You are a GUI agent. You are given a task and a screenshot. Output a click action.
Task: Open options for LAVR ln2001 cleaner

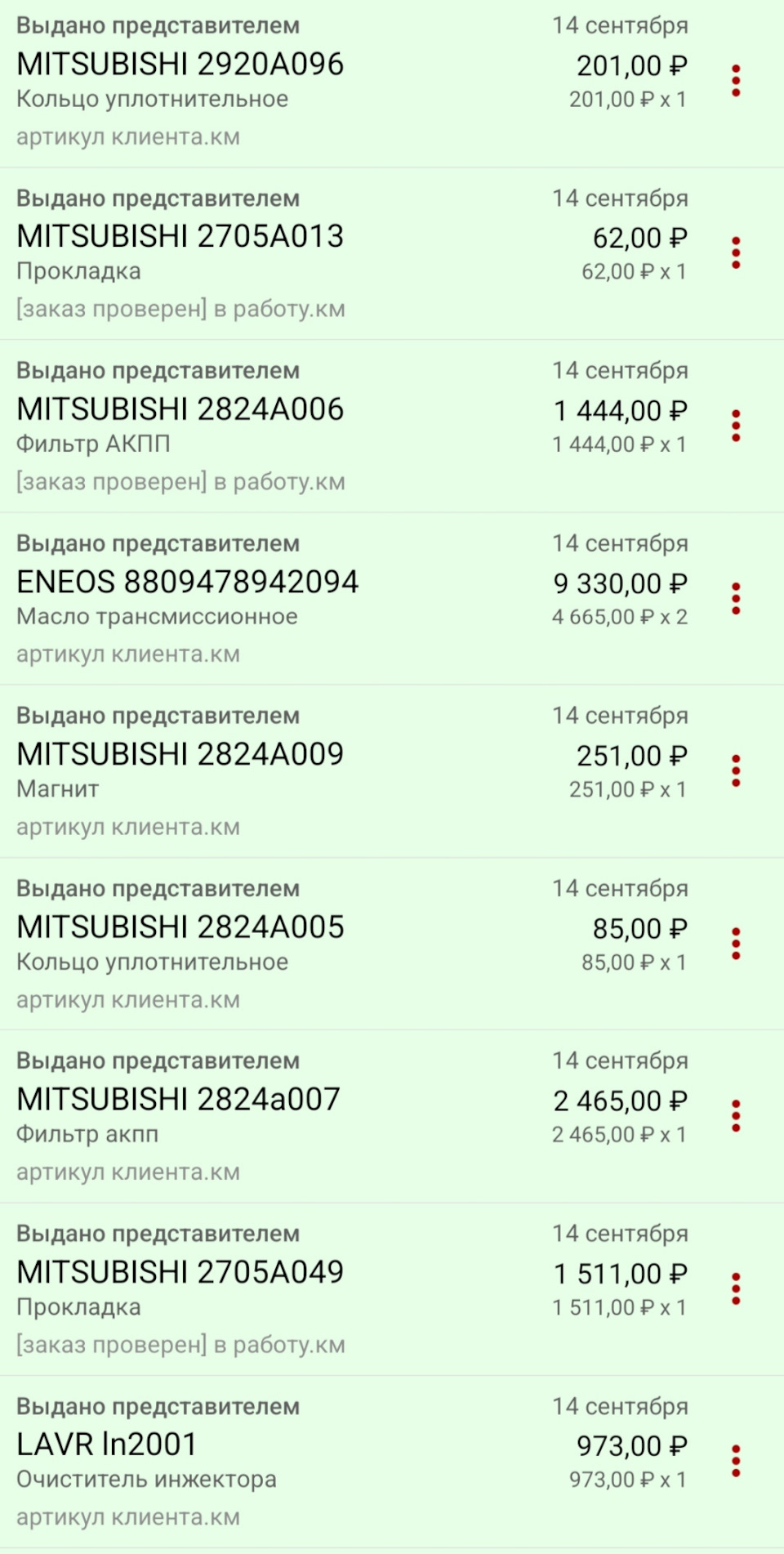click(736, 1462)
